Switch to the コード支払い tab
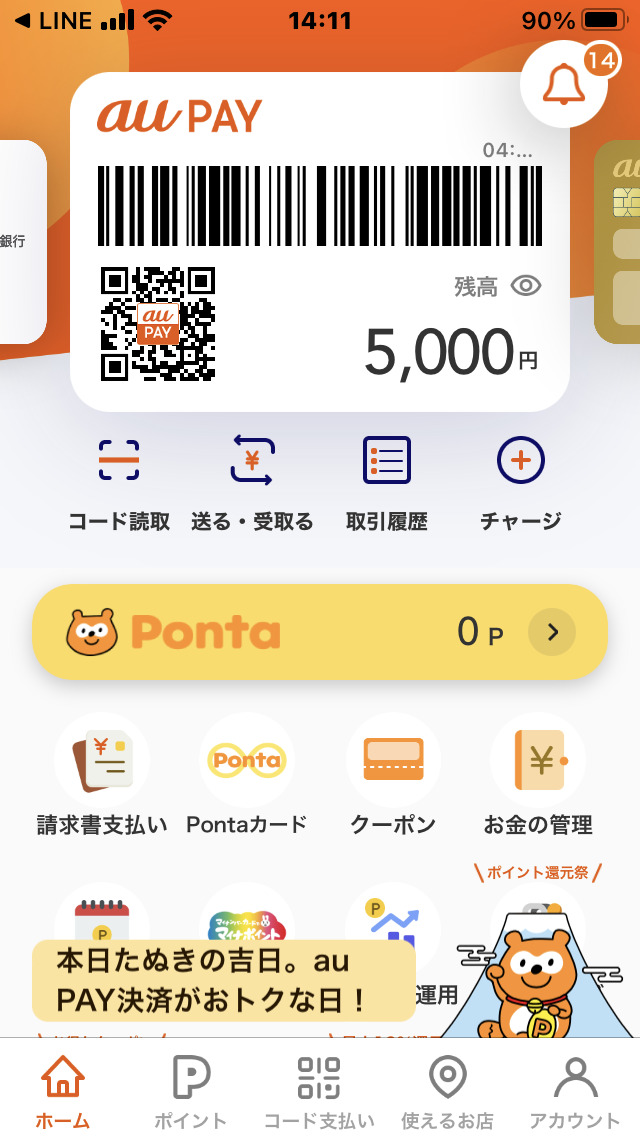Screen dimensions: 640x1136 [x=319, y=1090]
